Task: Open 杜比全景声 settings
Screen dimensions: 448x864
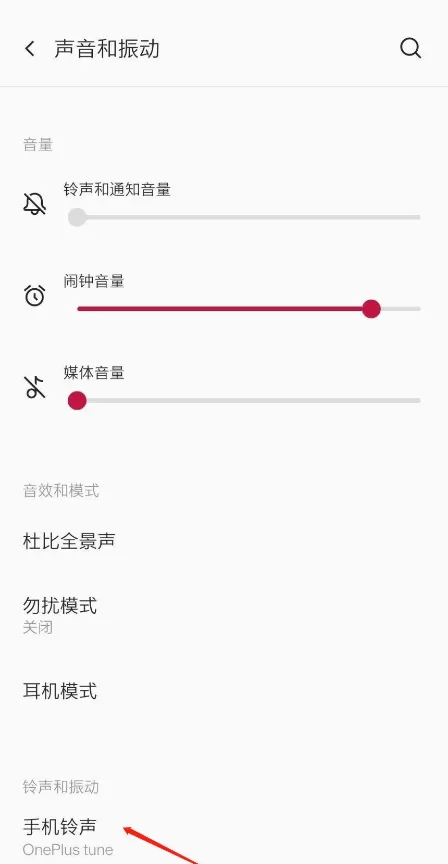Action: tap(224, 541)
